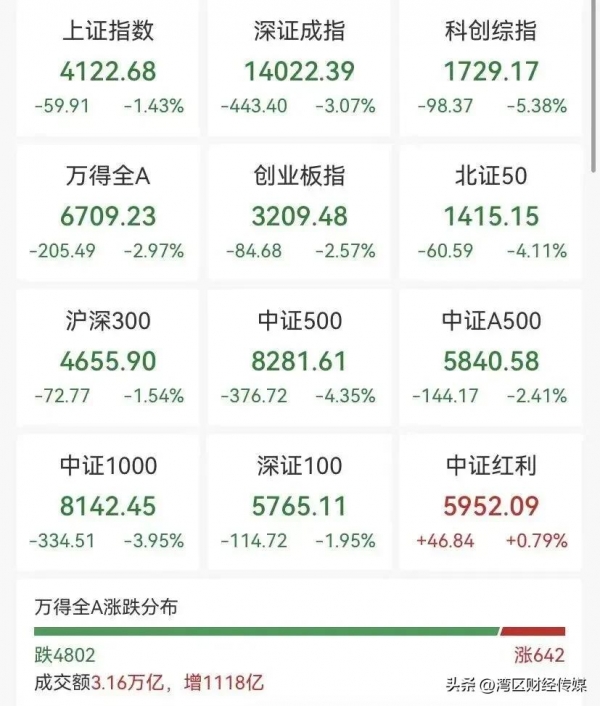Tap the 创业板指 index card

pyautogui.click(x=299, y=213)
